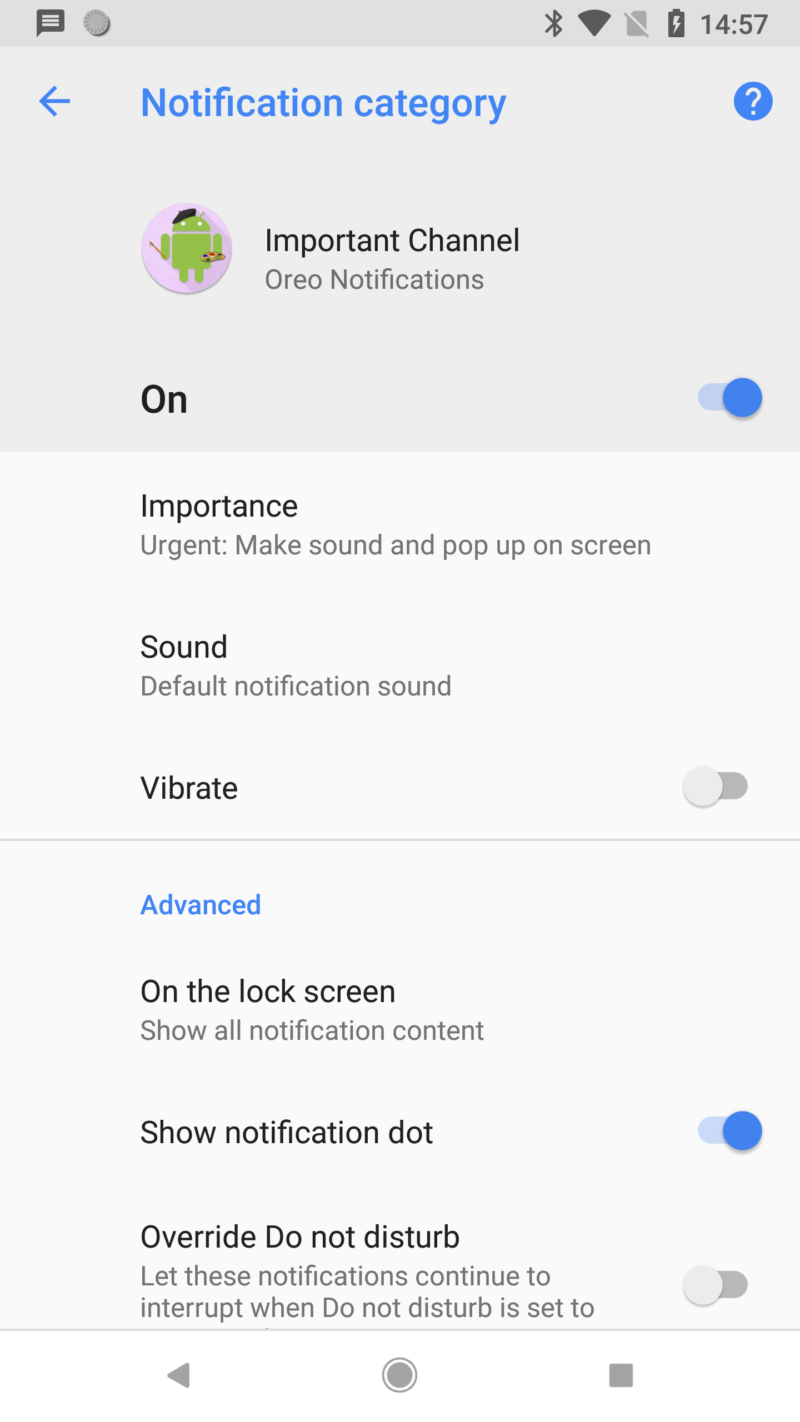Click the help icon in the top bar
This screenshot has width=800, height=1422.
point(753,101)
